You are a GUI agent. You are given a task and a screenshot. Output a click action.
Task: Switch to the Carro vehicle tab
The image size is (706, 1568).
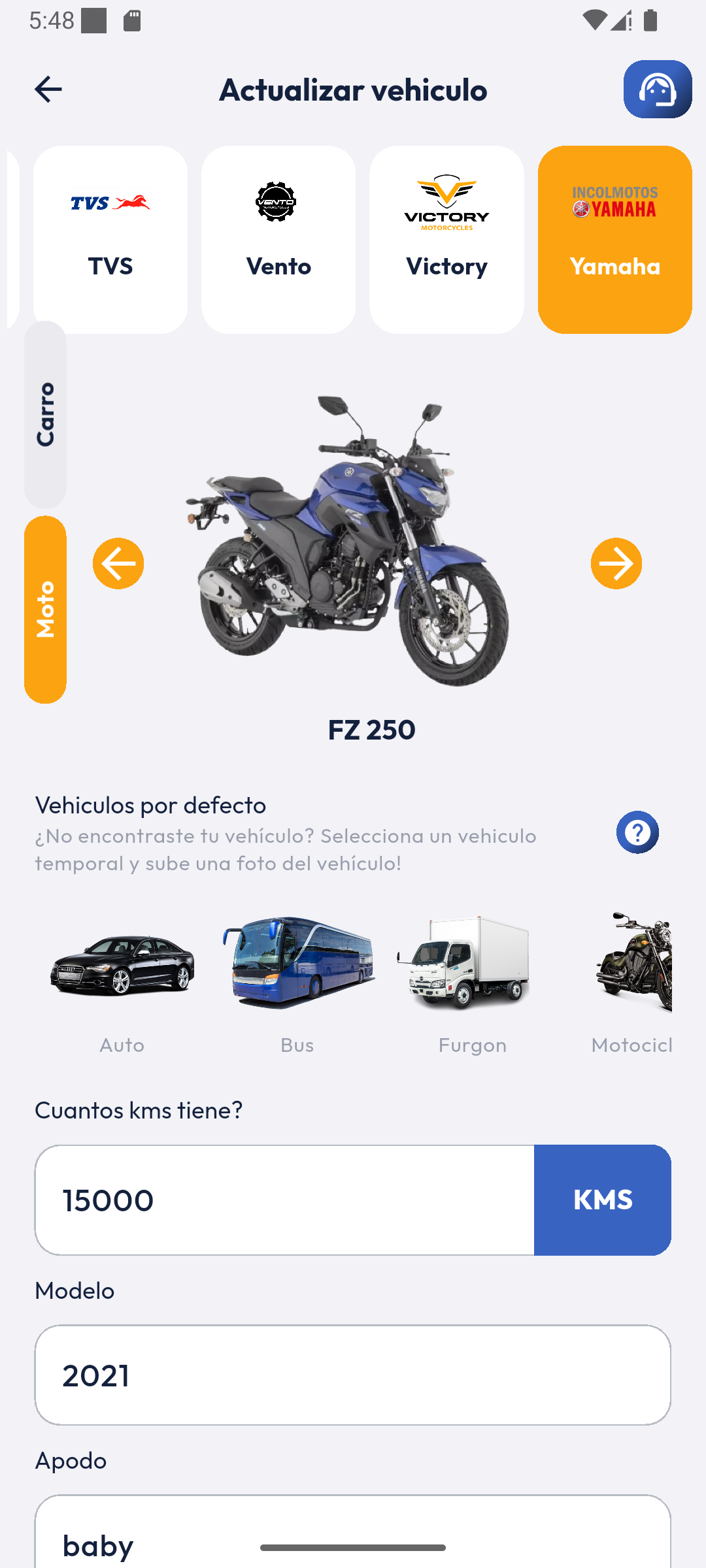click(x=44, y=412)
